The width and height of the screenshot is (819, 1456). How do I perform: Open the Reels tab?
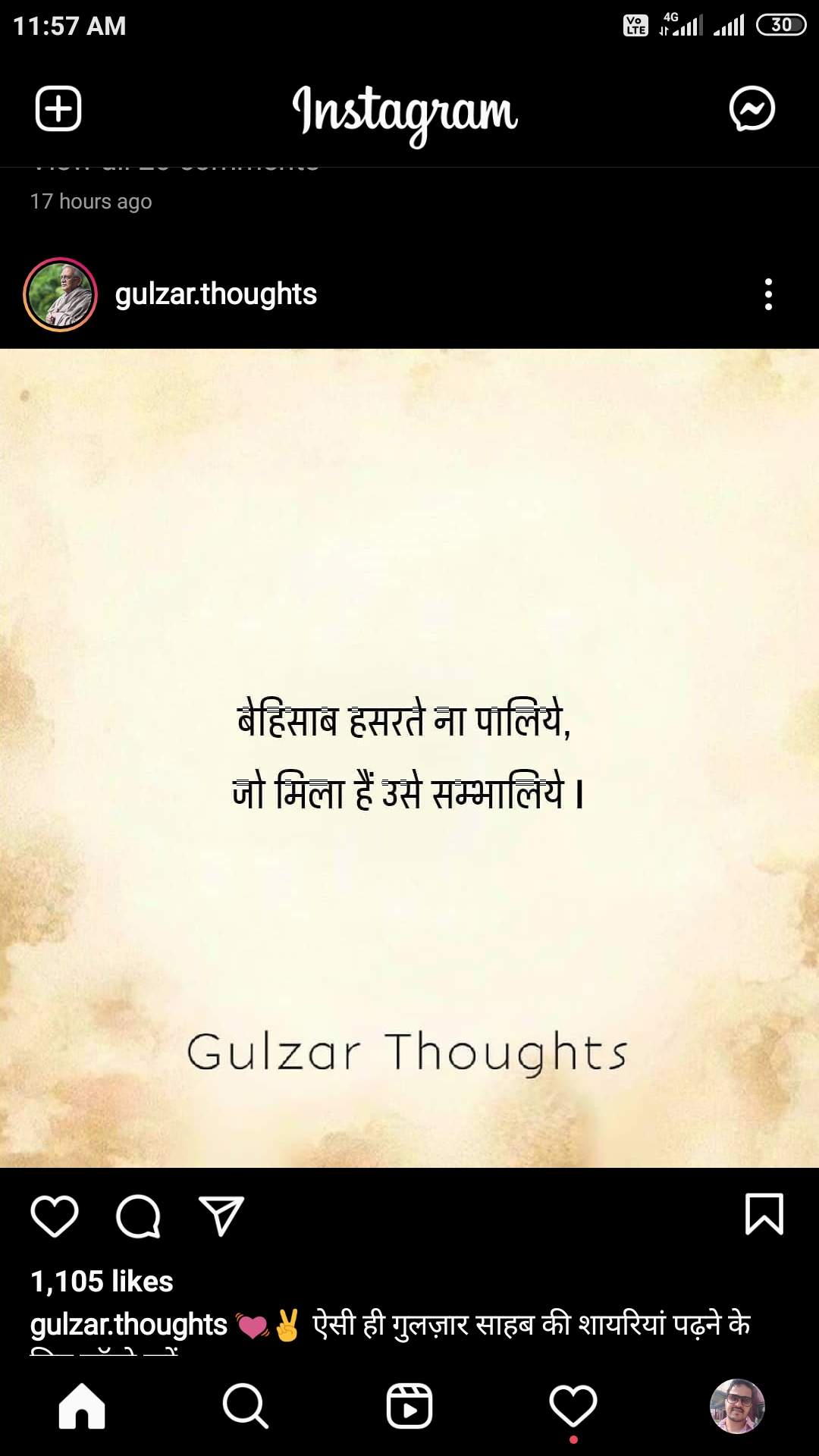coord(409,1406)
